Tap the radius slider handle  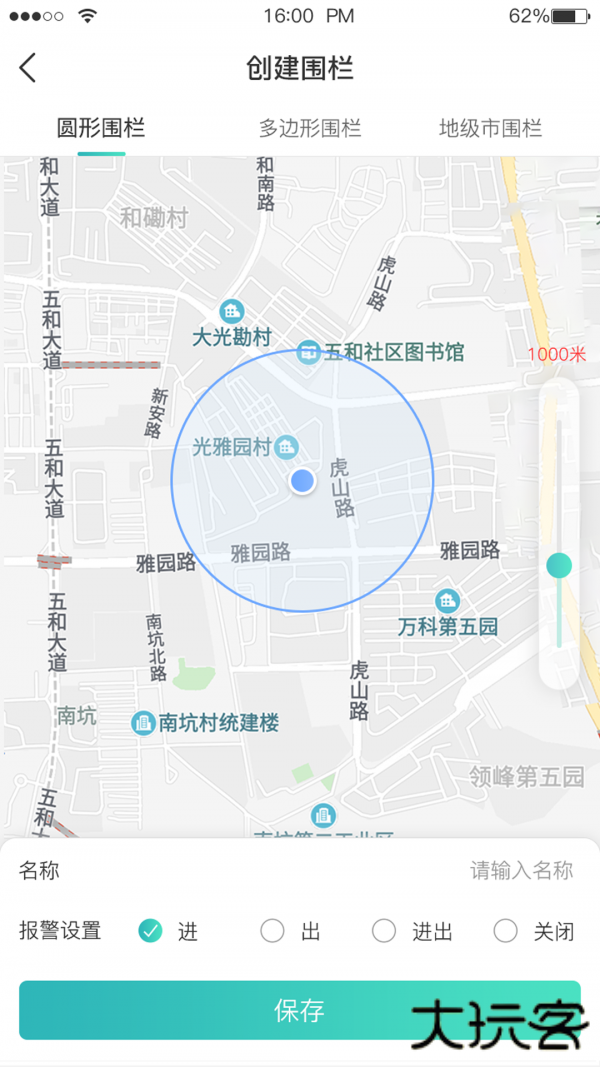pos(559,566)
